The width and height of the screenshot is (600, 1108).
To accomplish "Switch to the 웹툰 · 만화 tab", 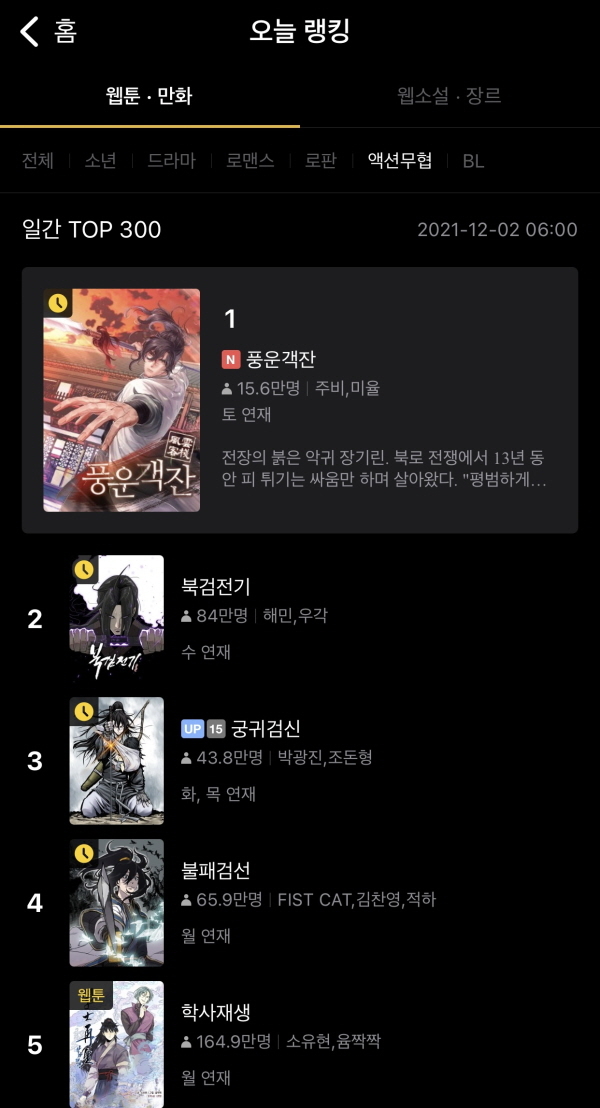I will tap(149, 96).
